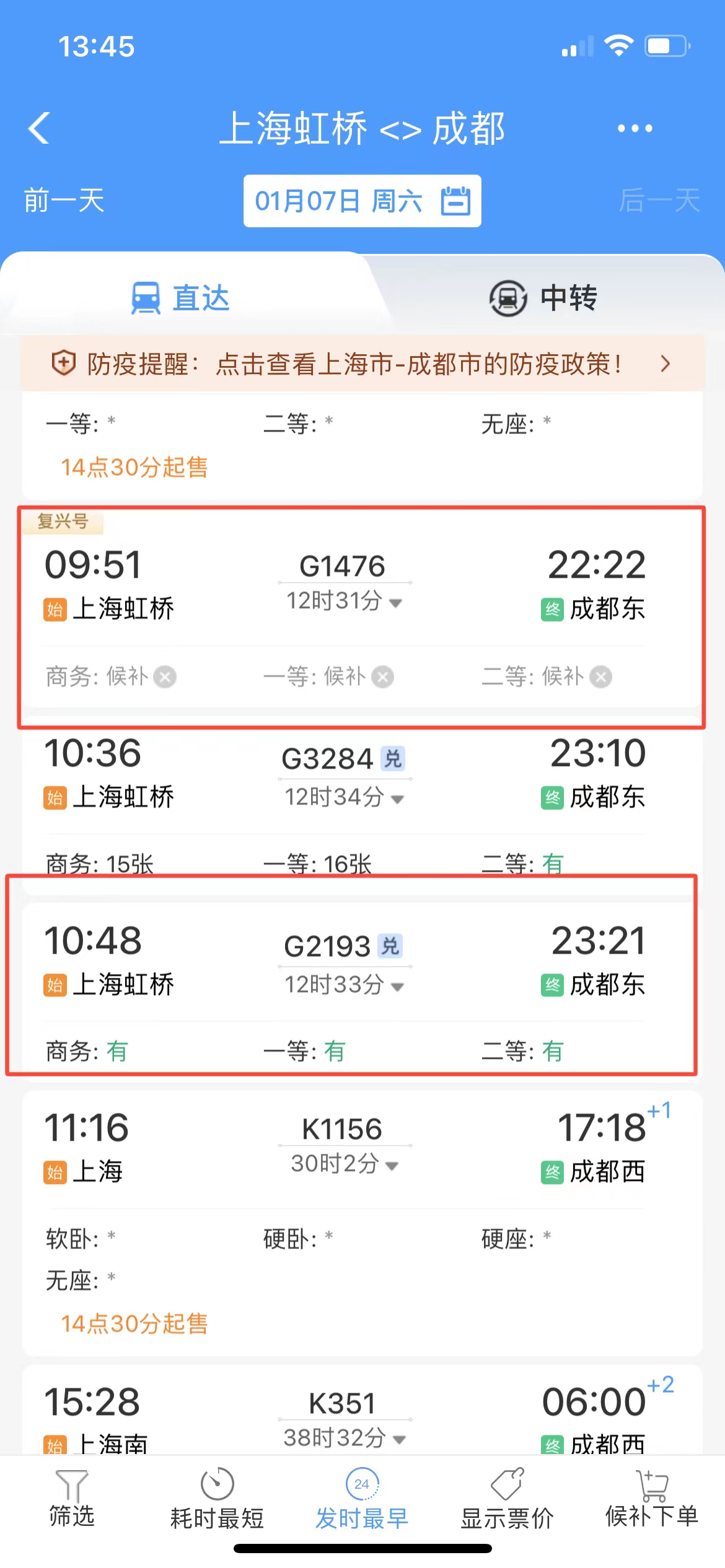Expand the stop list under G1476 (12时31分)
Image resolution: width=725 pixels, height=1568 pixels.
pyautogui.click(x=345, y=601)
